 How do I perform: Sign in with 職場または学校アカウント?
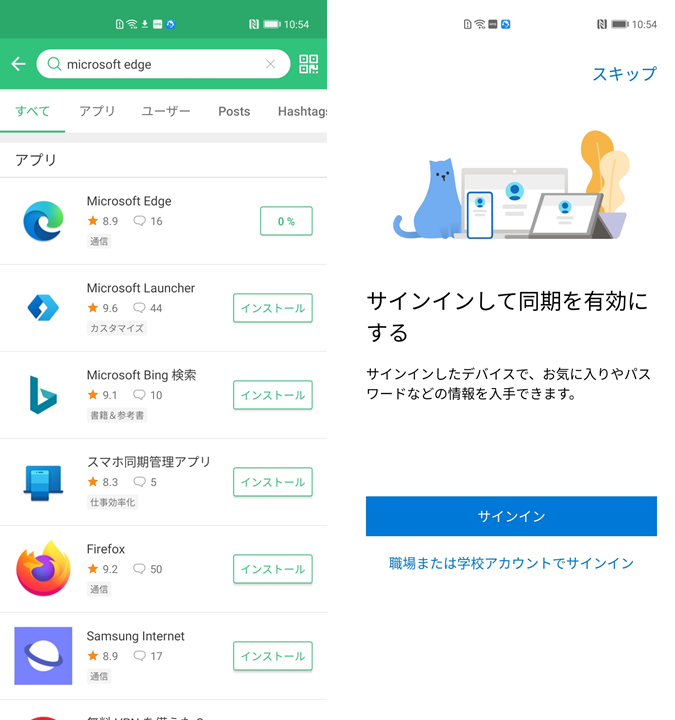point(511,563)
